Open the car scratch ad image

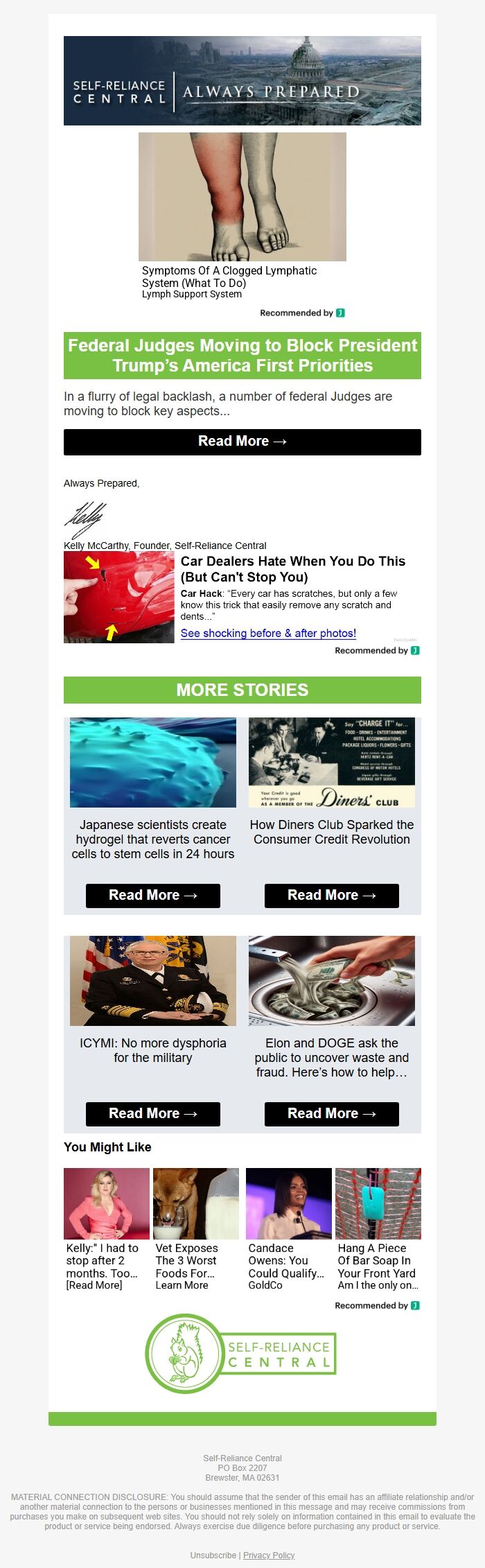click(x=119, y=598)
